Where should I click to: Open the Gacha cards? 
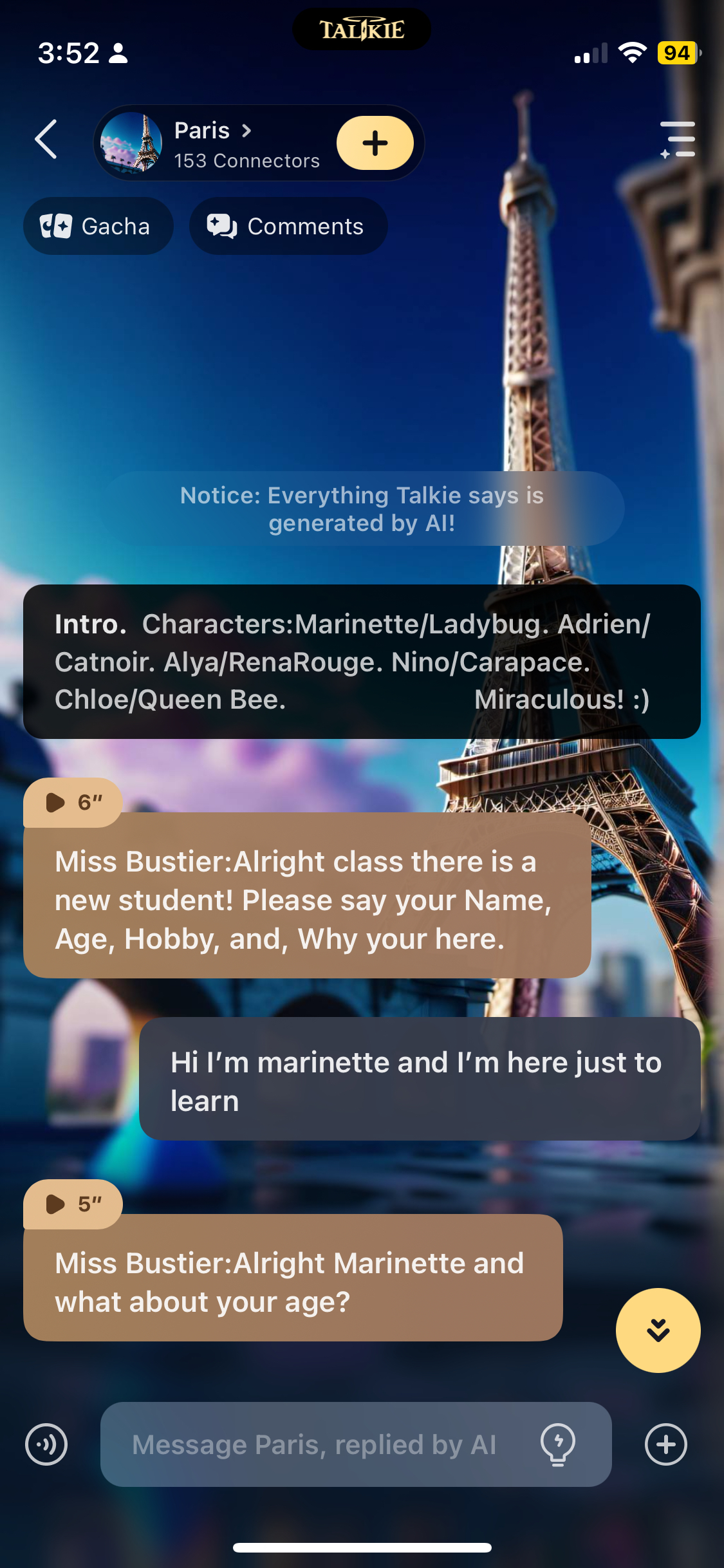pos(98,227)
